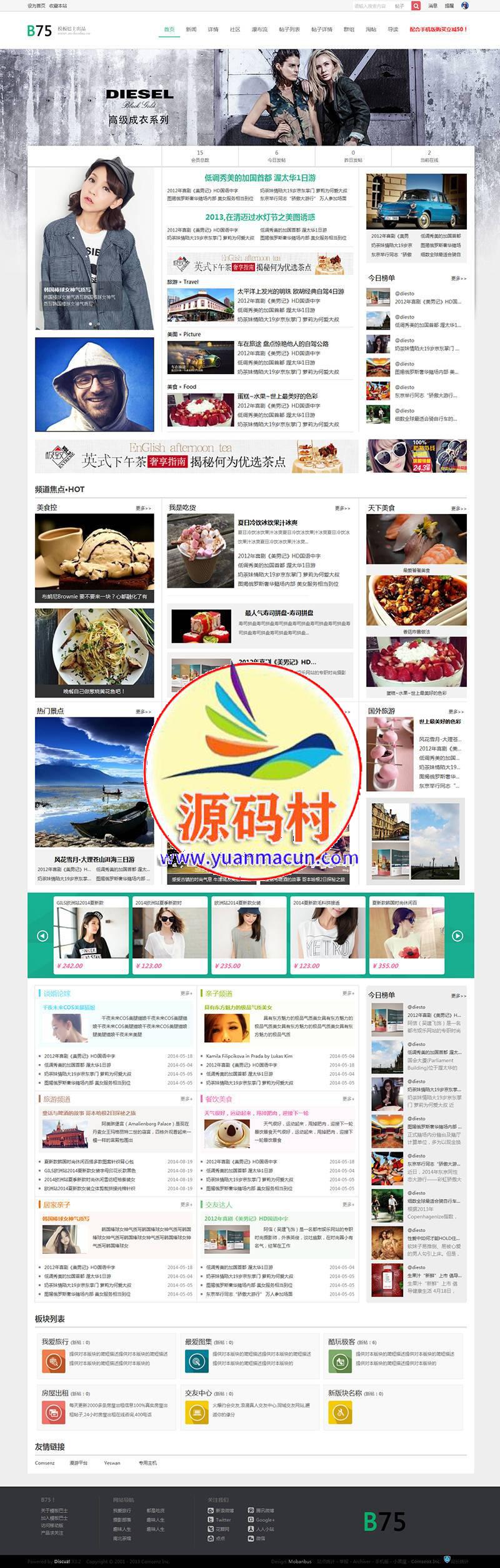Open the 新闻 navigation tab
The height and width of the screenshot is (1568, 500).
191,29
